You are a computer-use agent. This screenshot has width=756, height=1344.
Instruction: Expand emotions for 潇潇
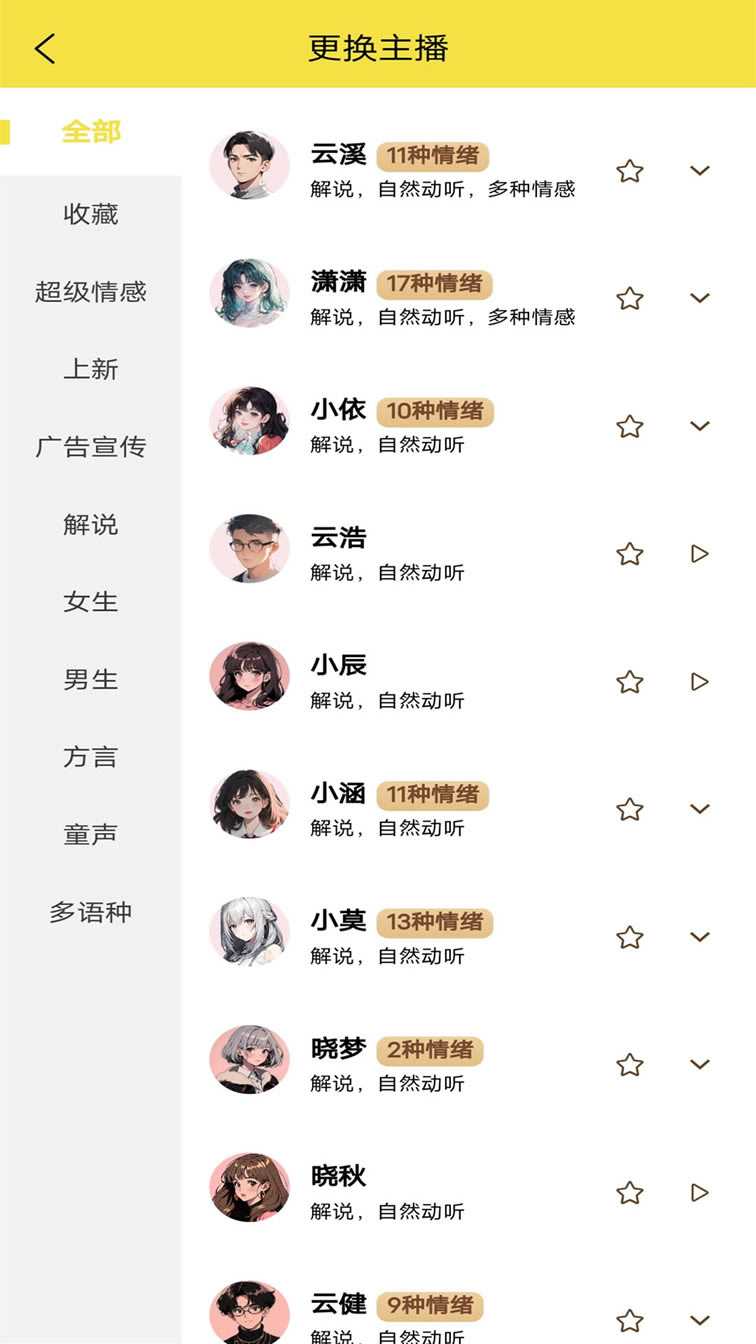700,298
